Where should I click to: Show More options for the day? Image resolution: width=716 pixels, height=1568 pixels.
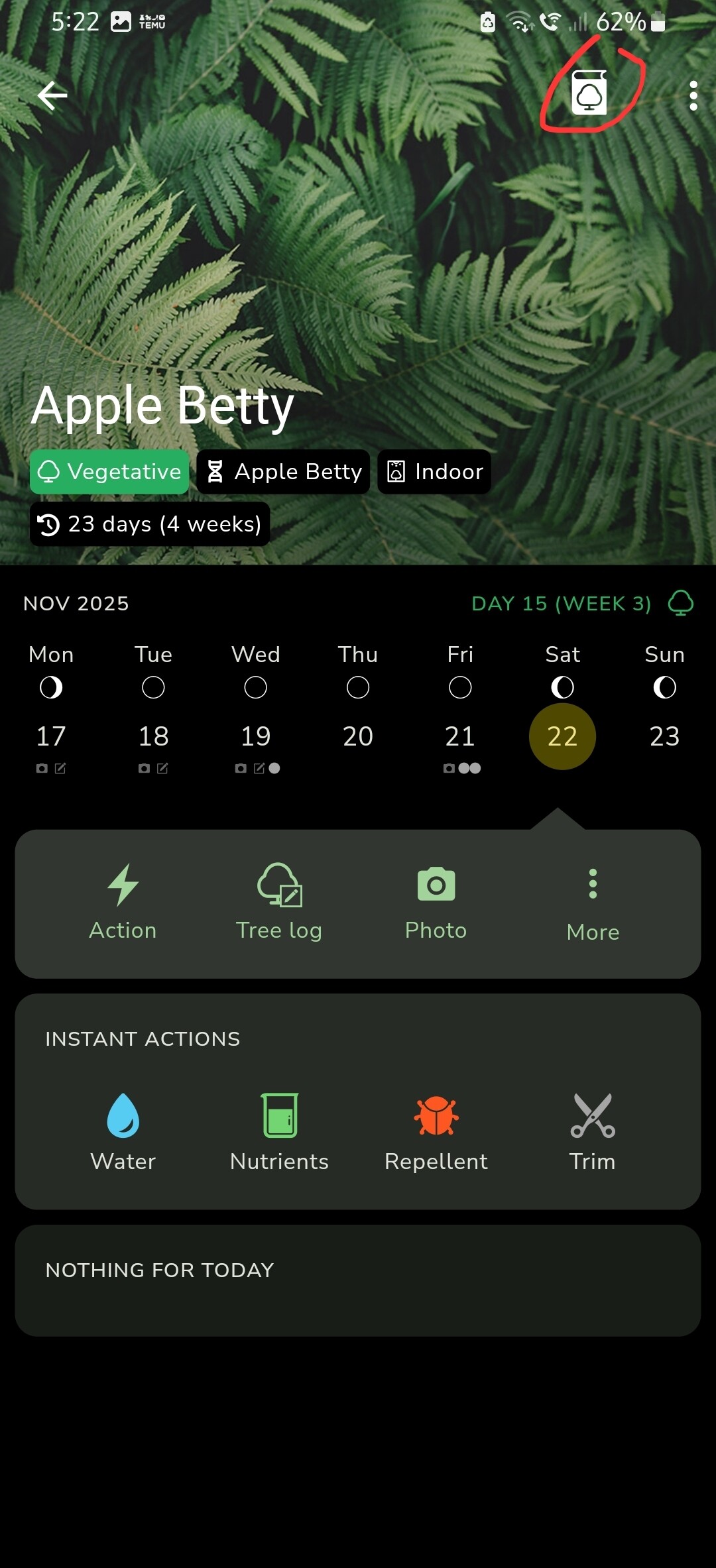coord(593,903)
